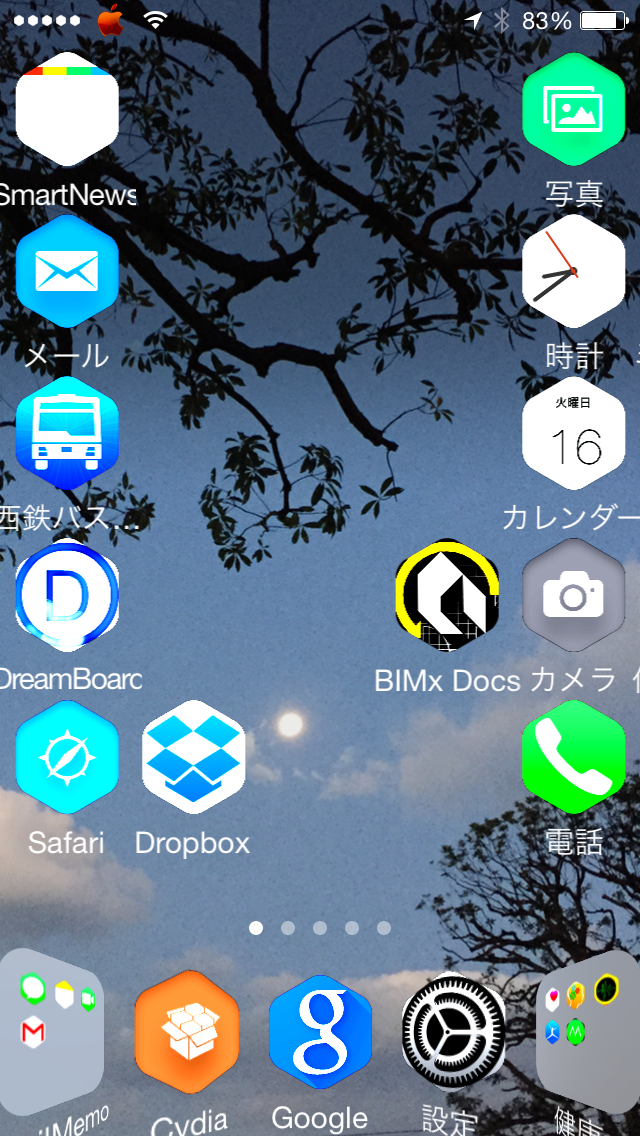The image size is (640, 1136).
Task: Open the SmartNews app
Action: [67, 109]
